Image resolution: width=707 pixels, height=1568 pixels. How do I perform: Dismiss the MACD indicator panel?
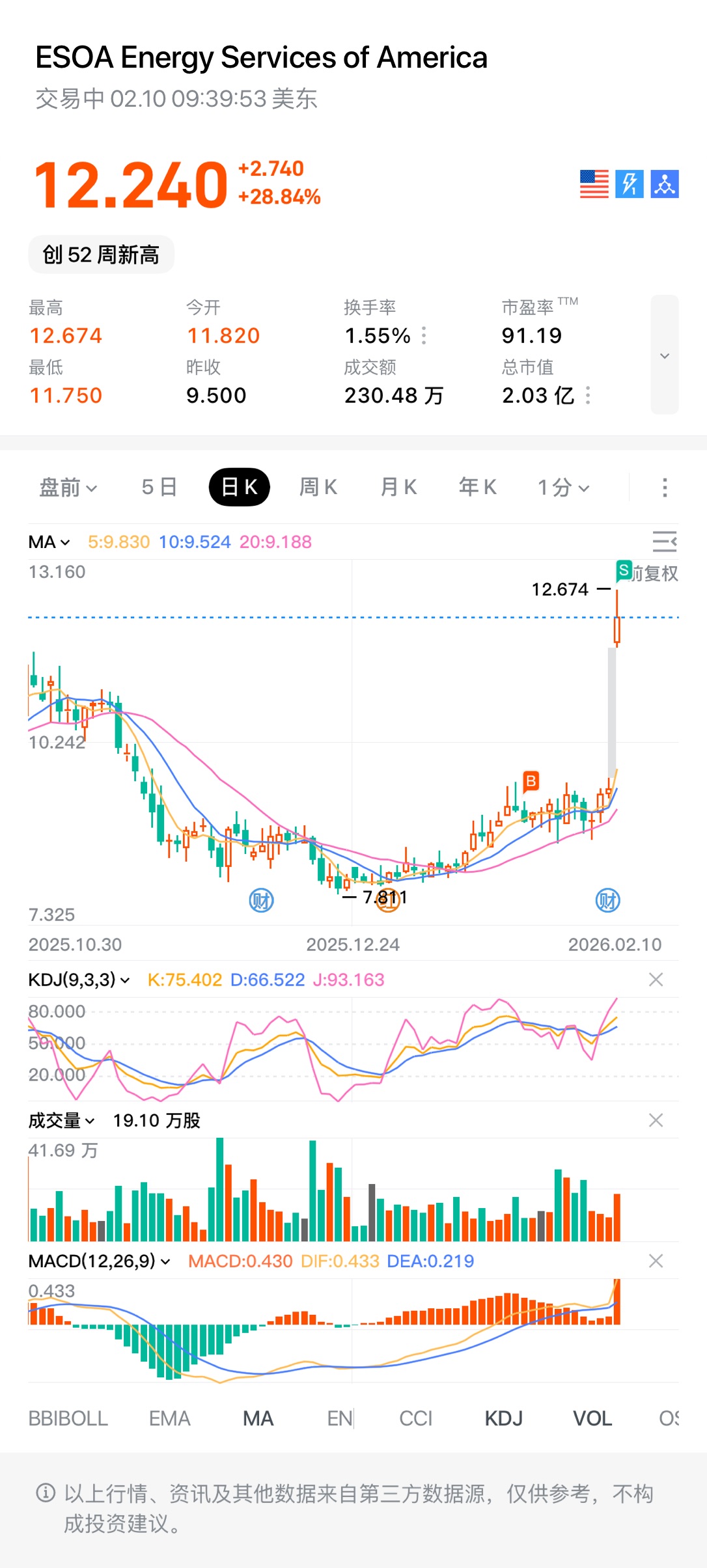click(656, 1261)
